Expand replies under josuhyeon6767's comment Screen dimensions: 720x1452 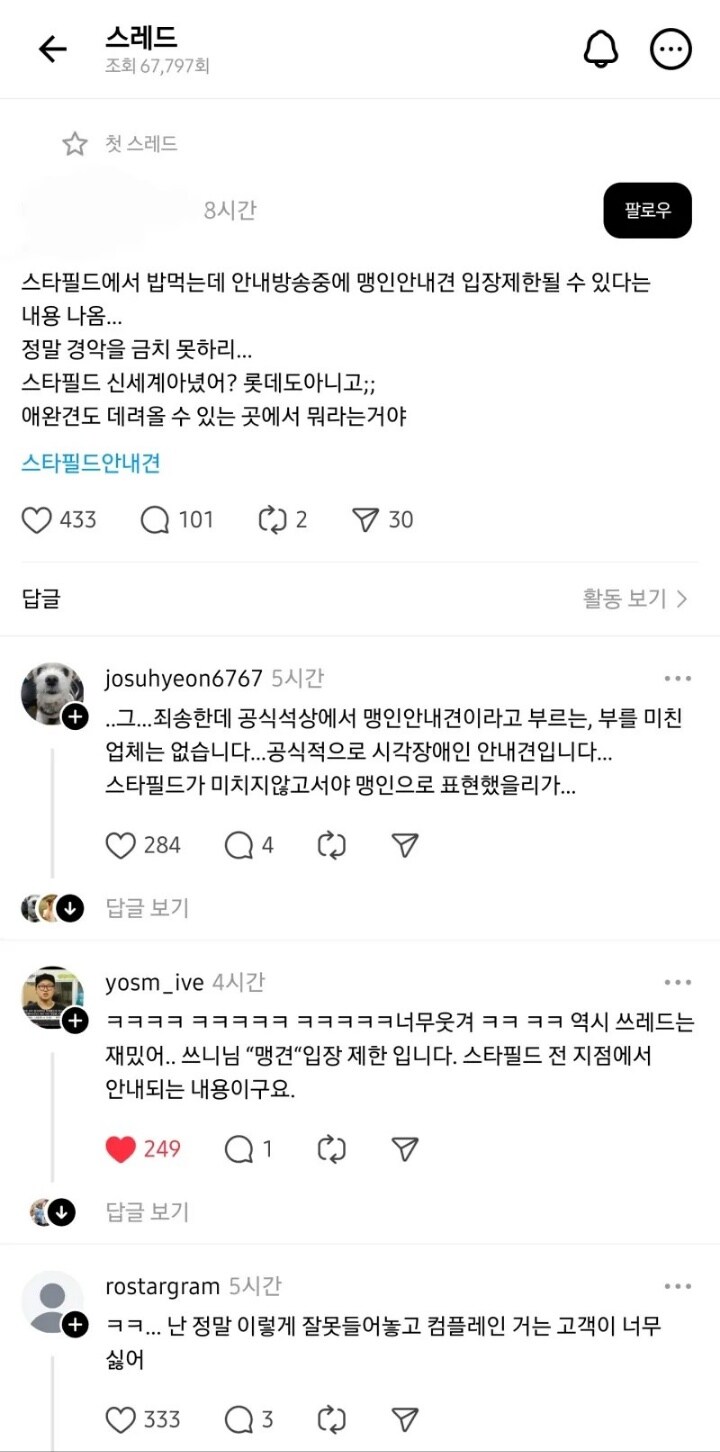tap(147, 908)
